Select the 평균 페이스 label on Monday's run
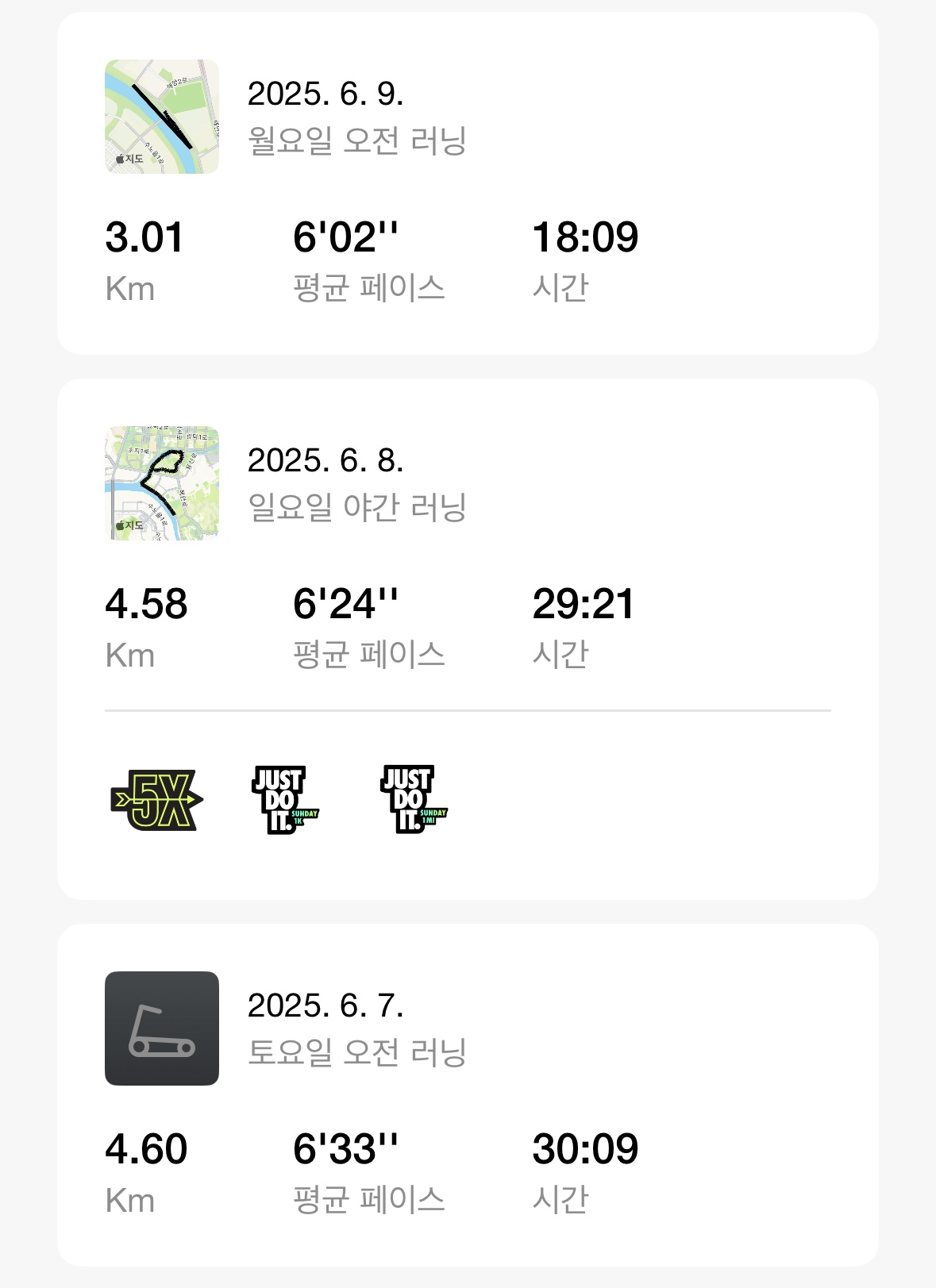Viewport: 936px width, 1288px height. tap(369, 290)
